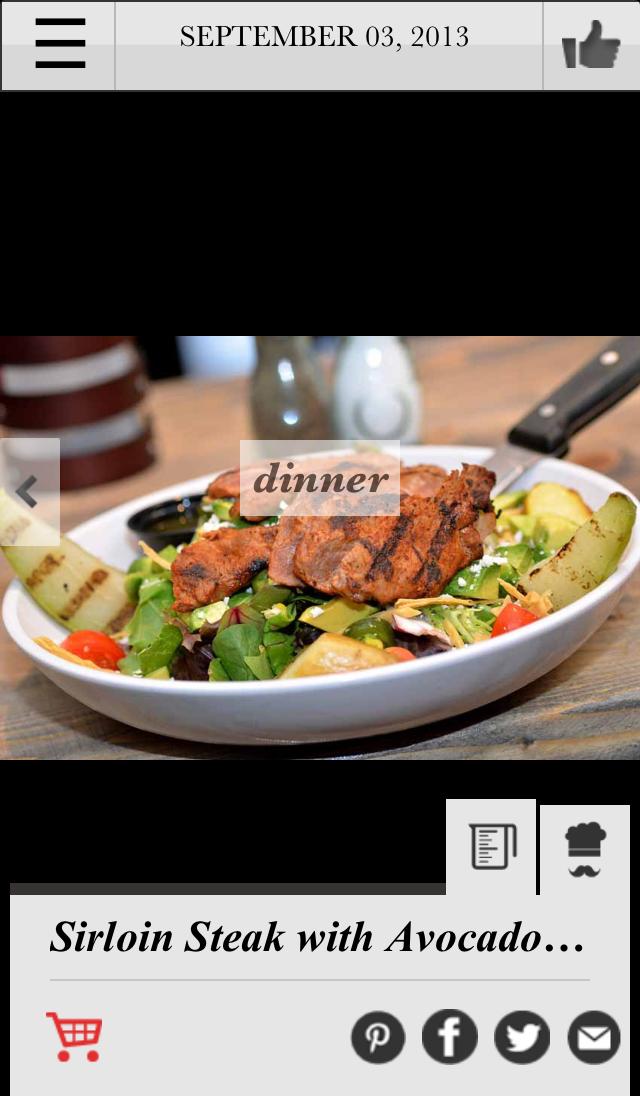Go to the previous recipe arrow
Image resolution: width=640 pixels, height=1096 pixels.
point(28,491)
